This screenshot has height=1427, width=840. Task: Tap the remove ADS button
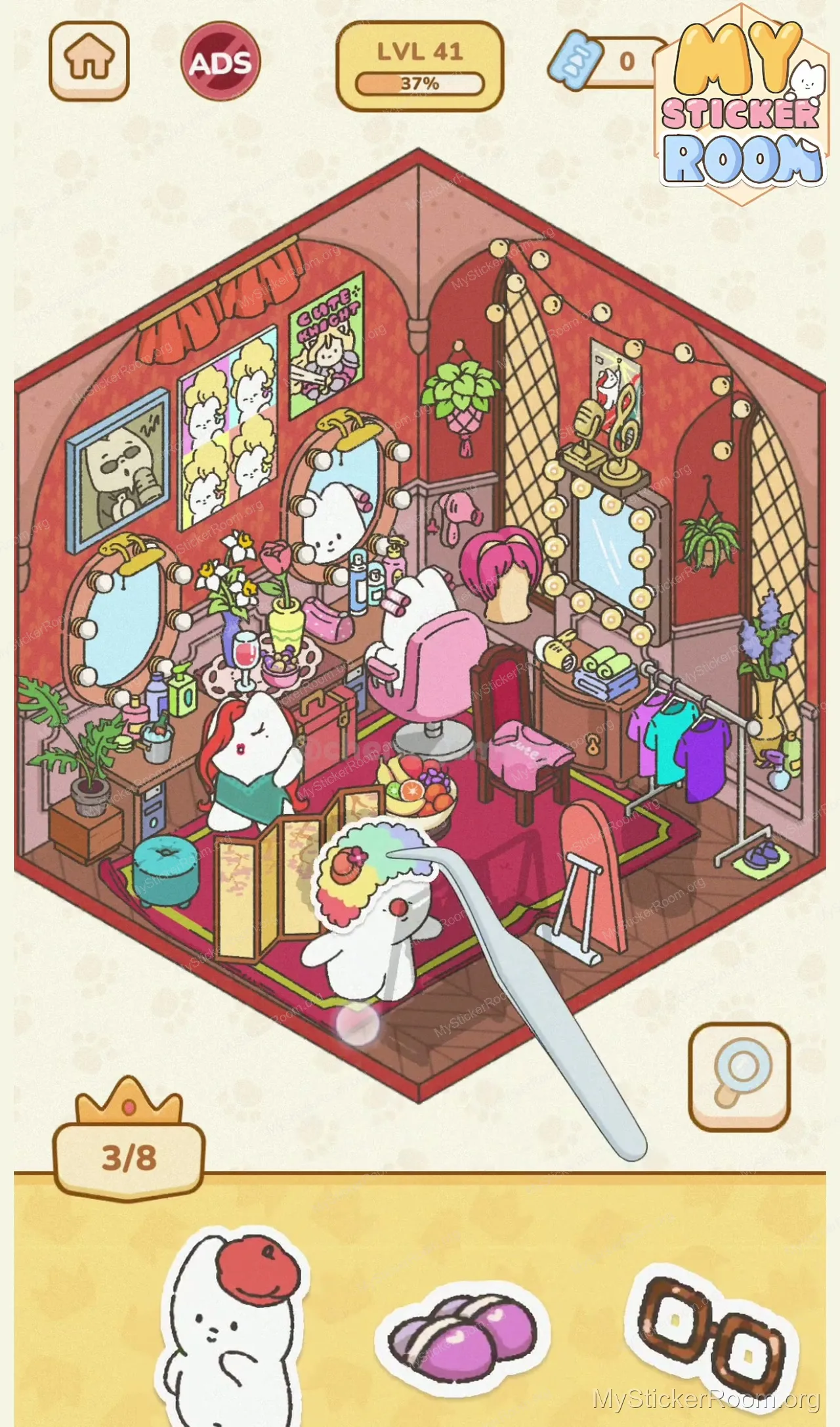pyautogui.click(x=220, y=61)
